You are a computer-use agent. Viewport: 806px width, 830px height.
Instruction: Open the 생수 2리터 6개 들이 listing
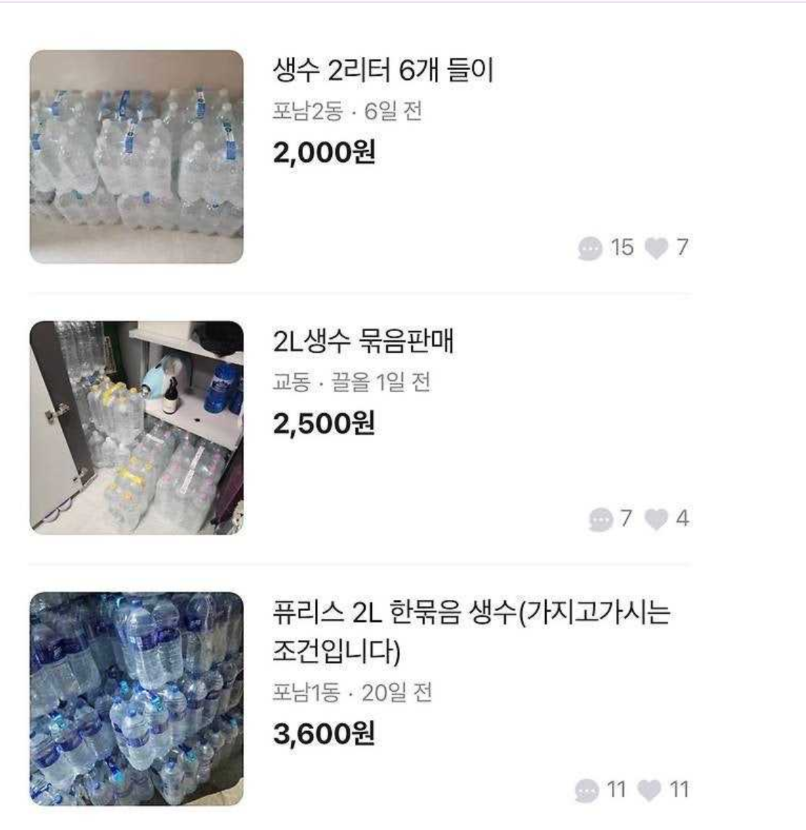pyautogui.click(x=384, y=71)
